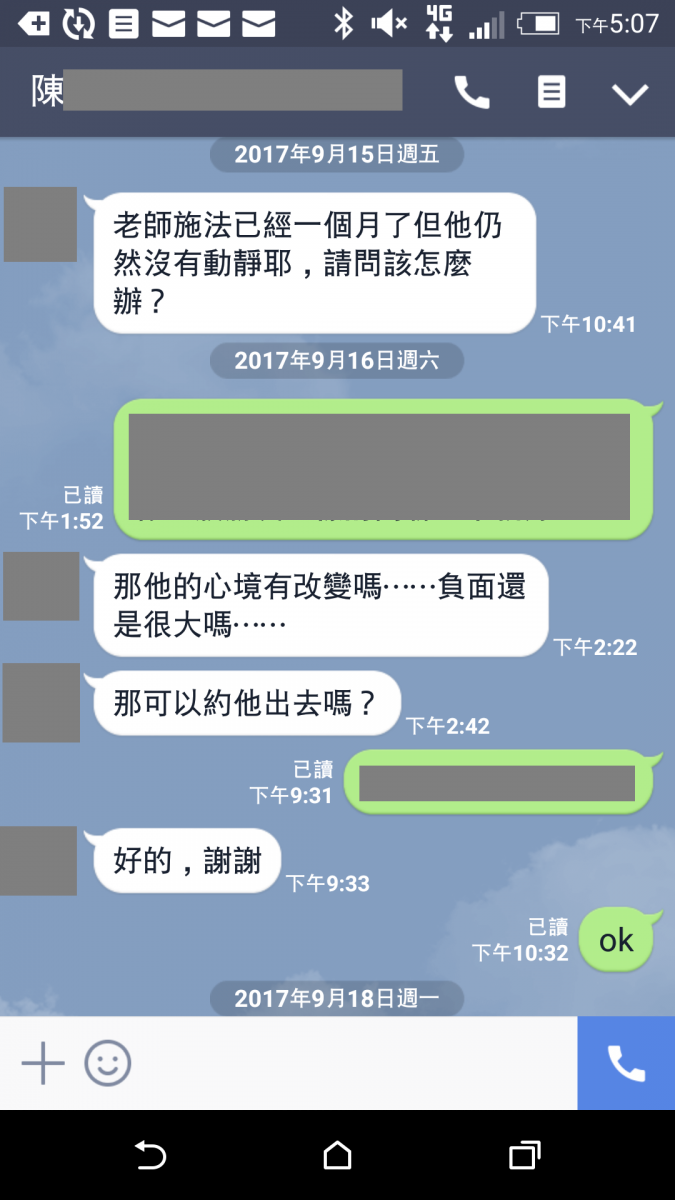This screenshot has height=1200, width=675.
Task: Open the emoji sticker picker
Action: pyautogui.click(x=107, y=1063)
